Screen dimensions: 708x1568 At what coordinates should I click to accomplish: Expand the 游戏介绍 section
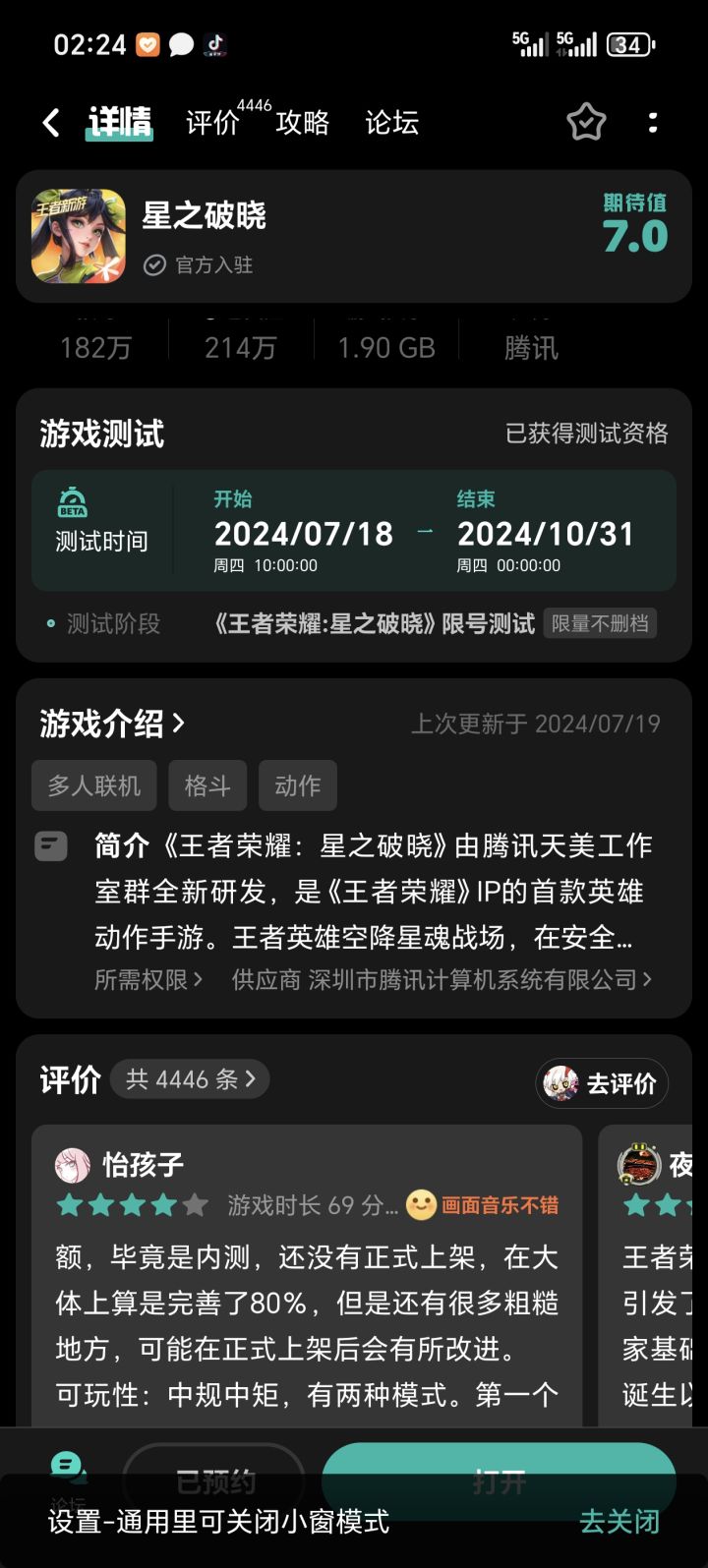coord(108,723)
